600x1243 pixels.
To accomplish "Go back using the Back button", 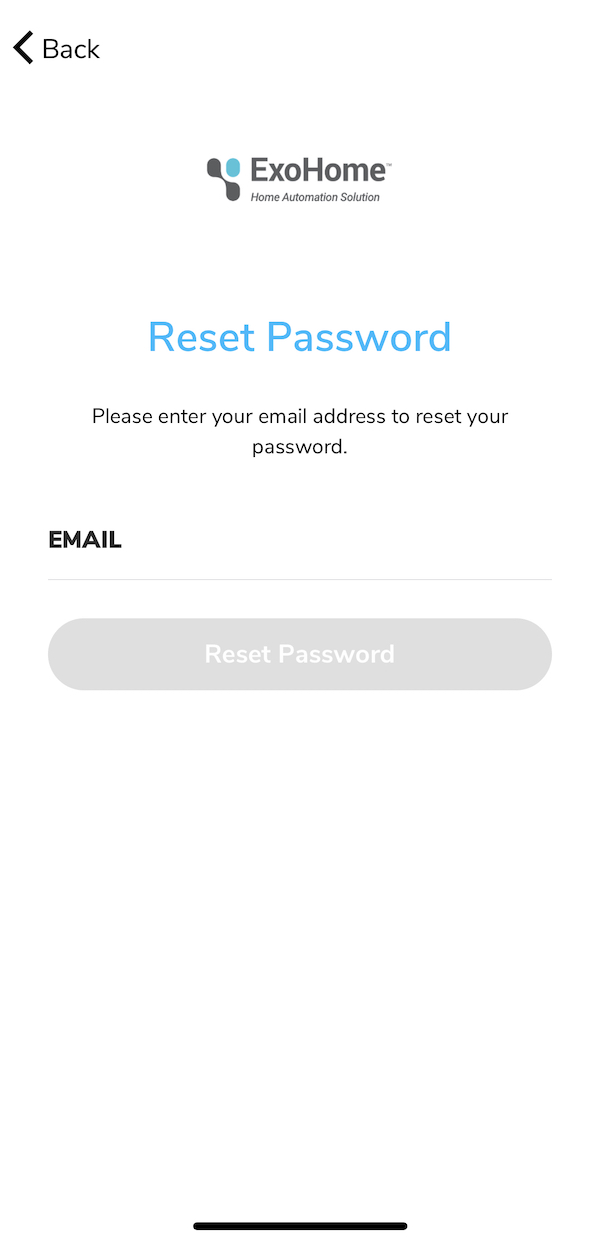I will [x=56, y=48].
